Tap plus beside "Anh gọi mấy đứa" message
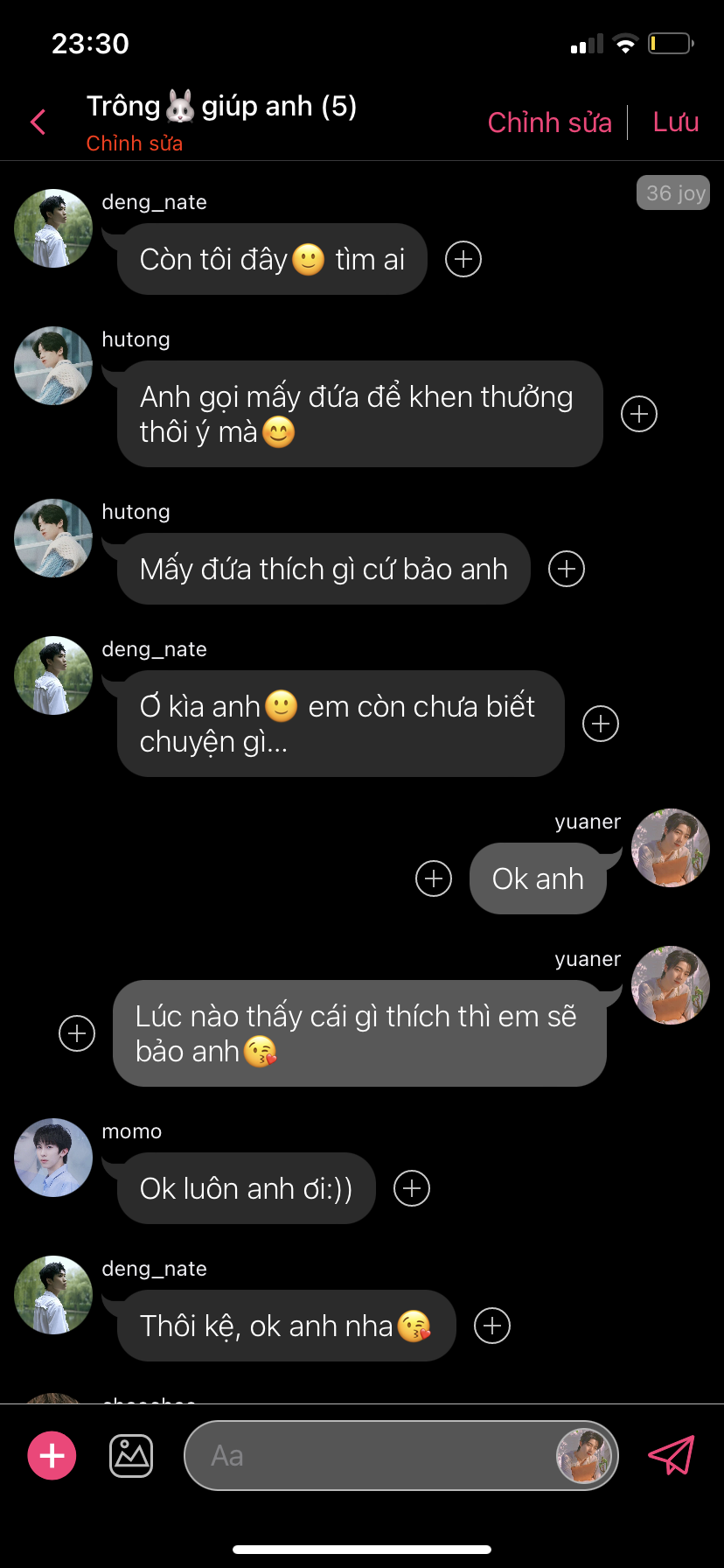 [x=639, y=414]
